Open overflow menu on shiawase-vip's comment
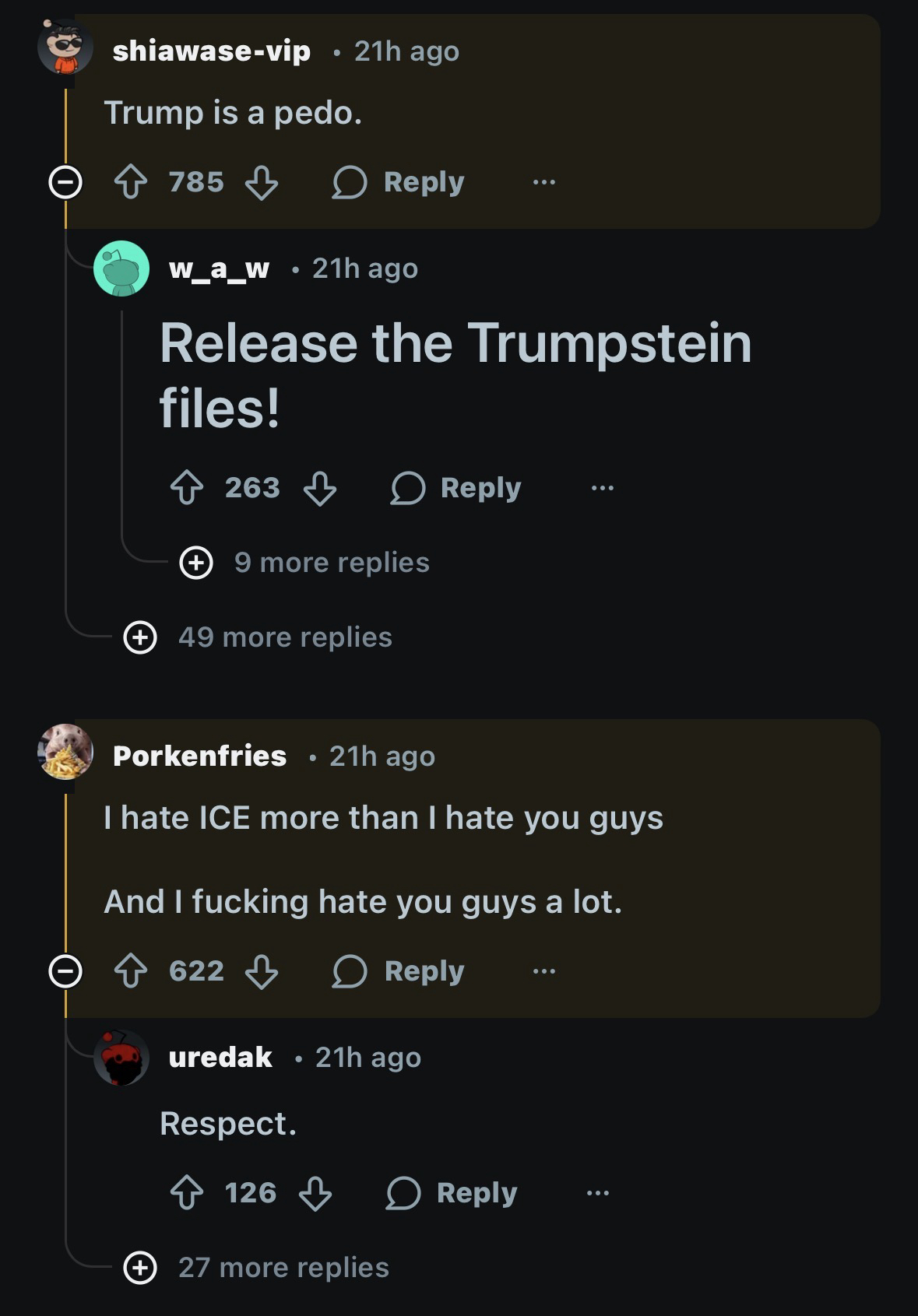918x1316 pixels. 543,183
